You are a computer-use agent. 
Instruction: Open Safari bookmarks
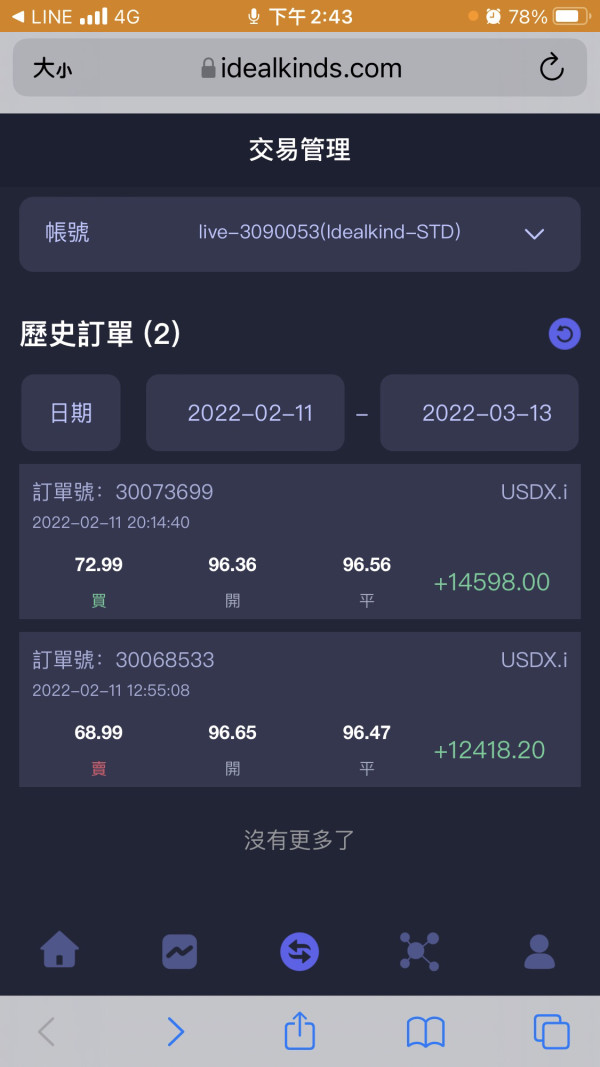(x=425, y=1032)
